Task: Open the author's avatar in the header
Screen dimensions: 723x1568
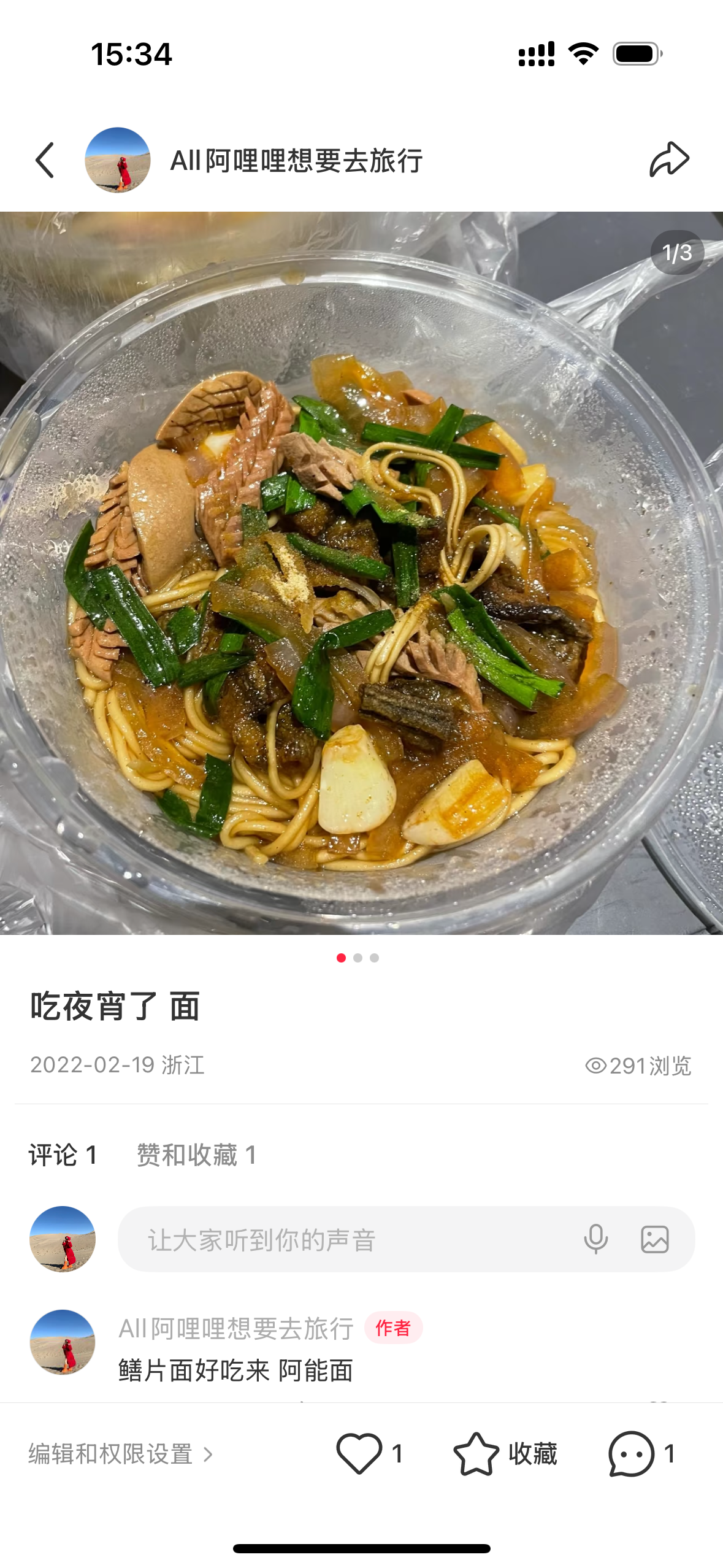Action: [x=118, y=160]
